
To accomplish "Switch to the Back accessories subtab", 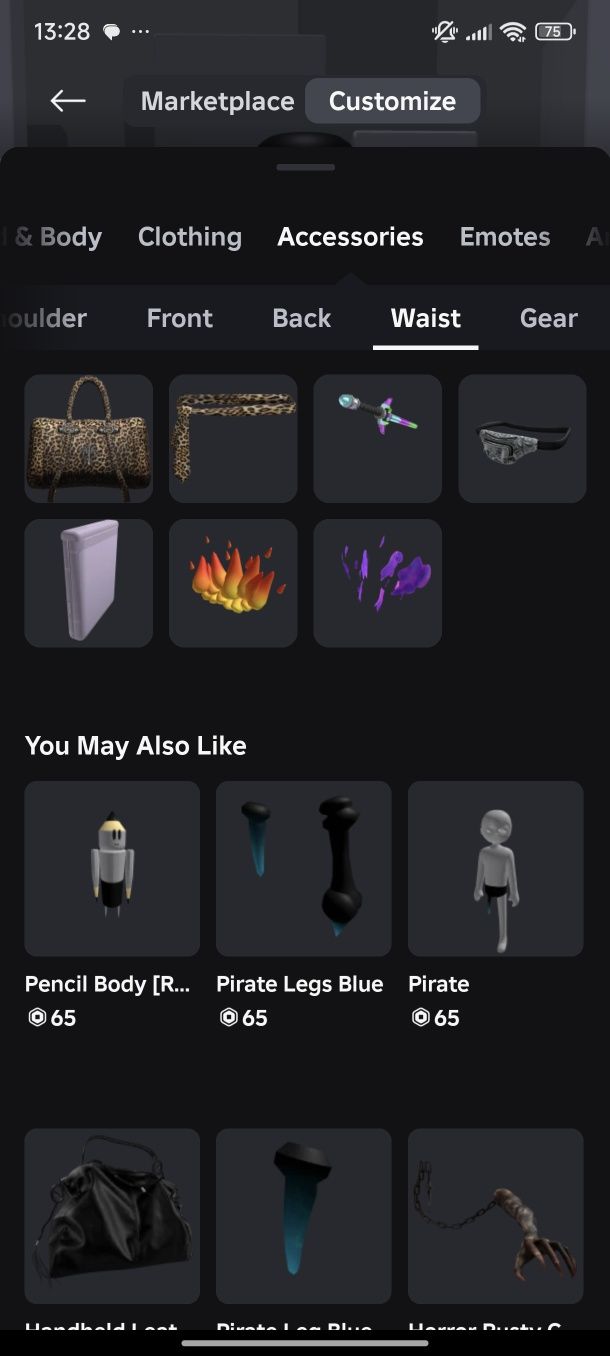I will [301, 318].
